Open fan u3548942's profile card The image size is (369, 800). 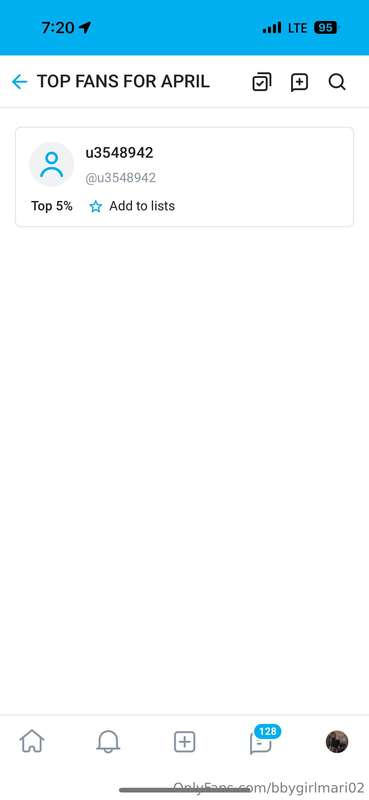[184, 177]
